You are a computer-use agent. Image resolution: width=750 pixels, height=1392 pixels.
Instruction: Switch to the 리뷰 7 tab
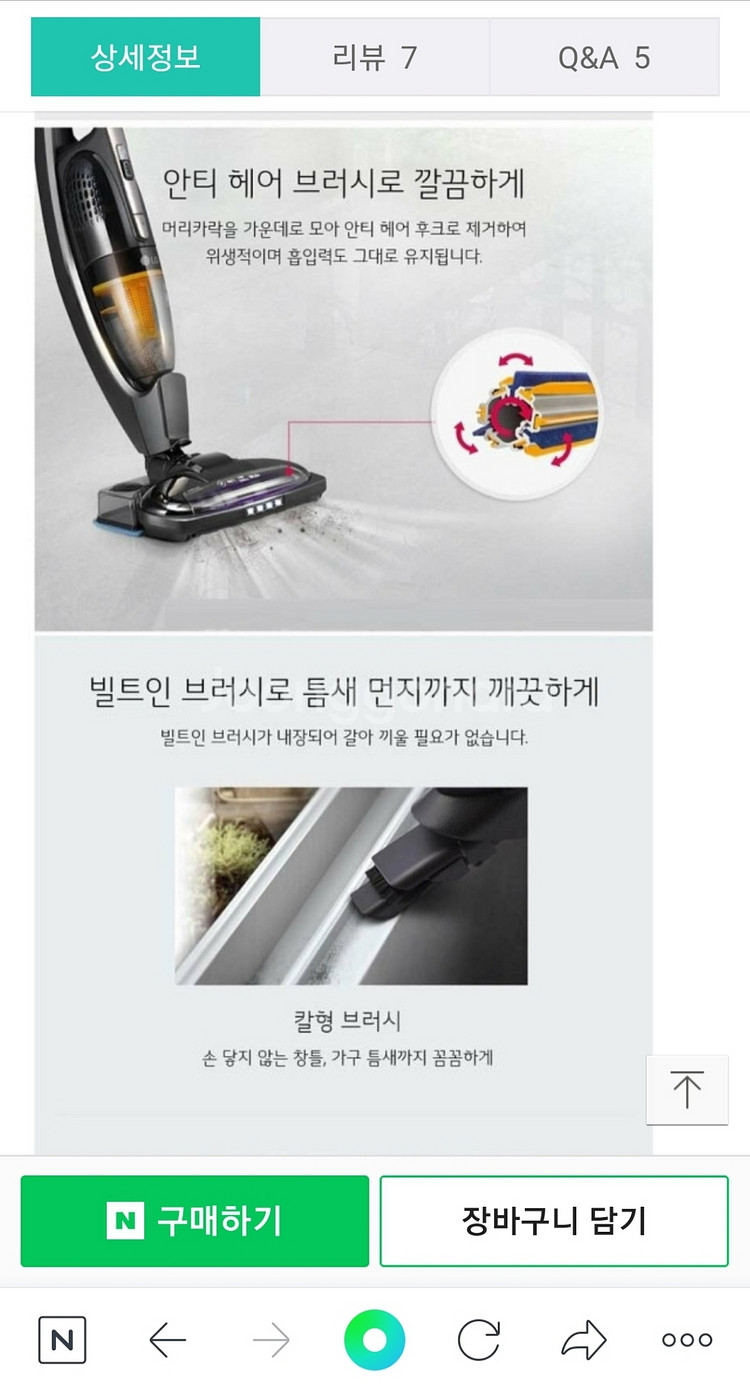click(x=374, y=57)
